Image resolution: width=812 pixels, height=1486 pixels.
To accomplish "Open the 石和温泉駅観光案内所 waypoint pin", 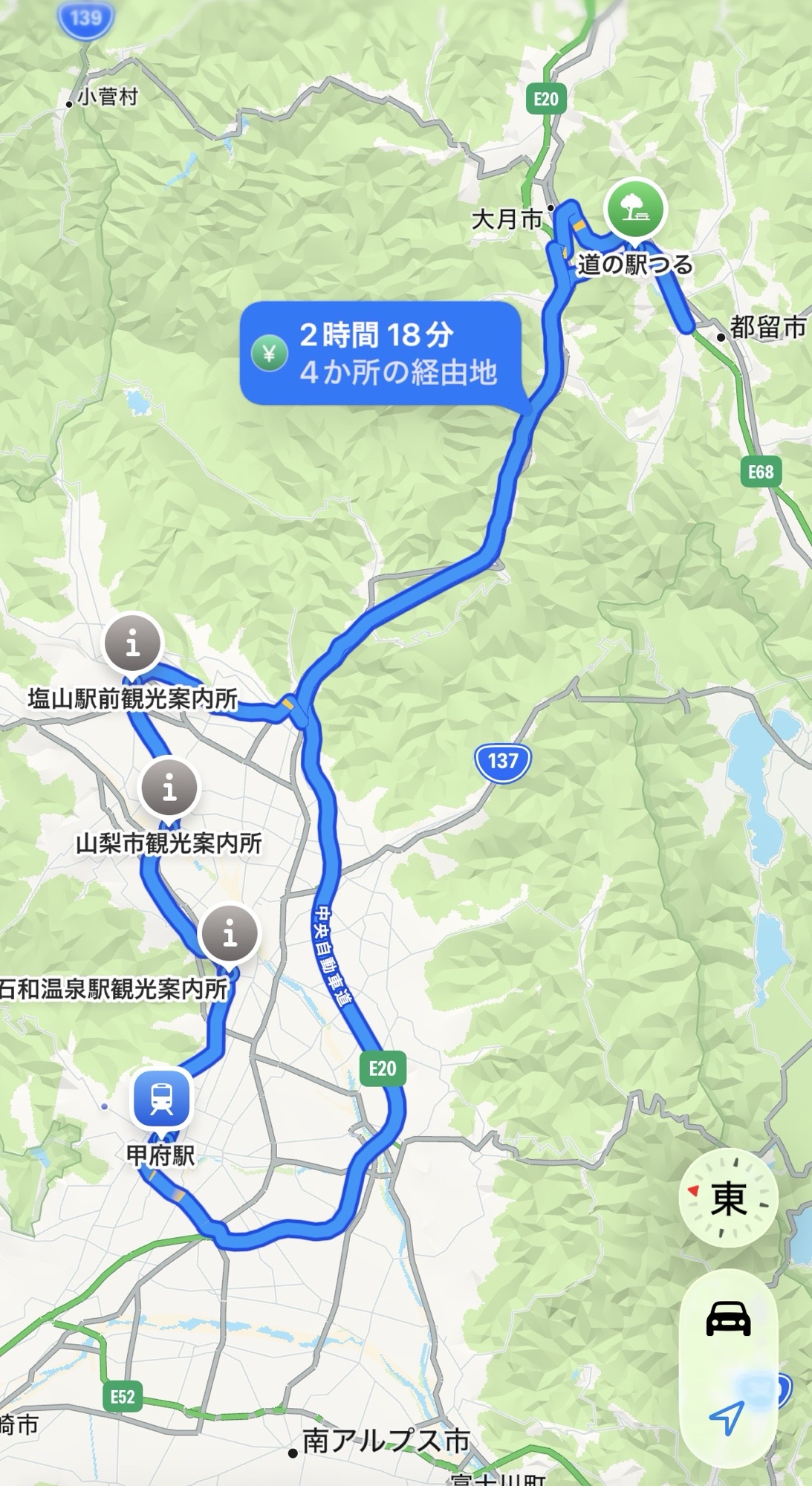I will 230,933.
